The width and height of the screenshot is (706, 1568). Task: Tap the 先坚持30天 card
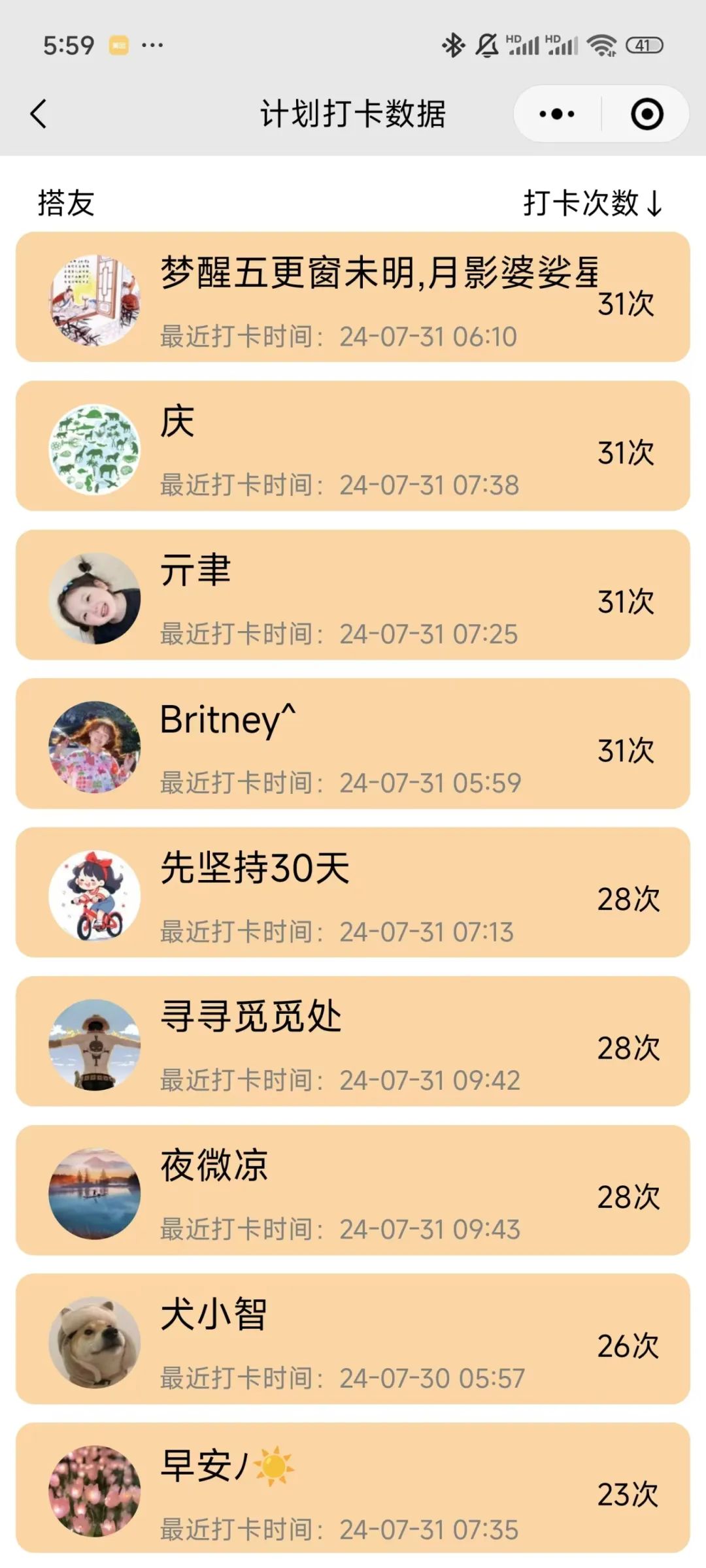[x=353, y=893]
